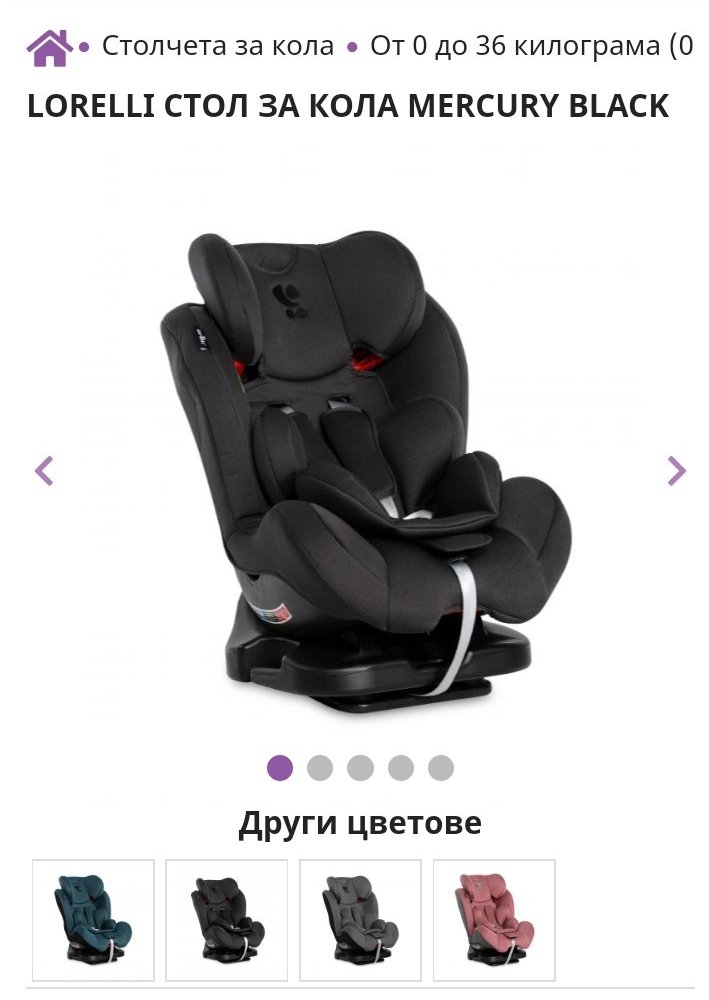Show the previous product image
The width and height of the screenshot is (709, 1000).
[43, 470]
